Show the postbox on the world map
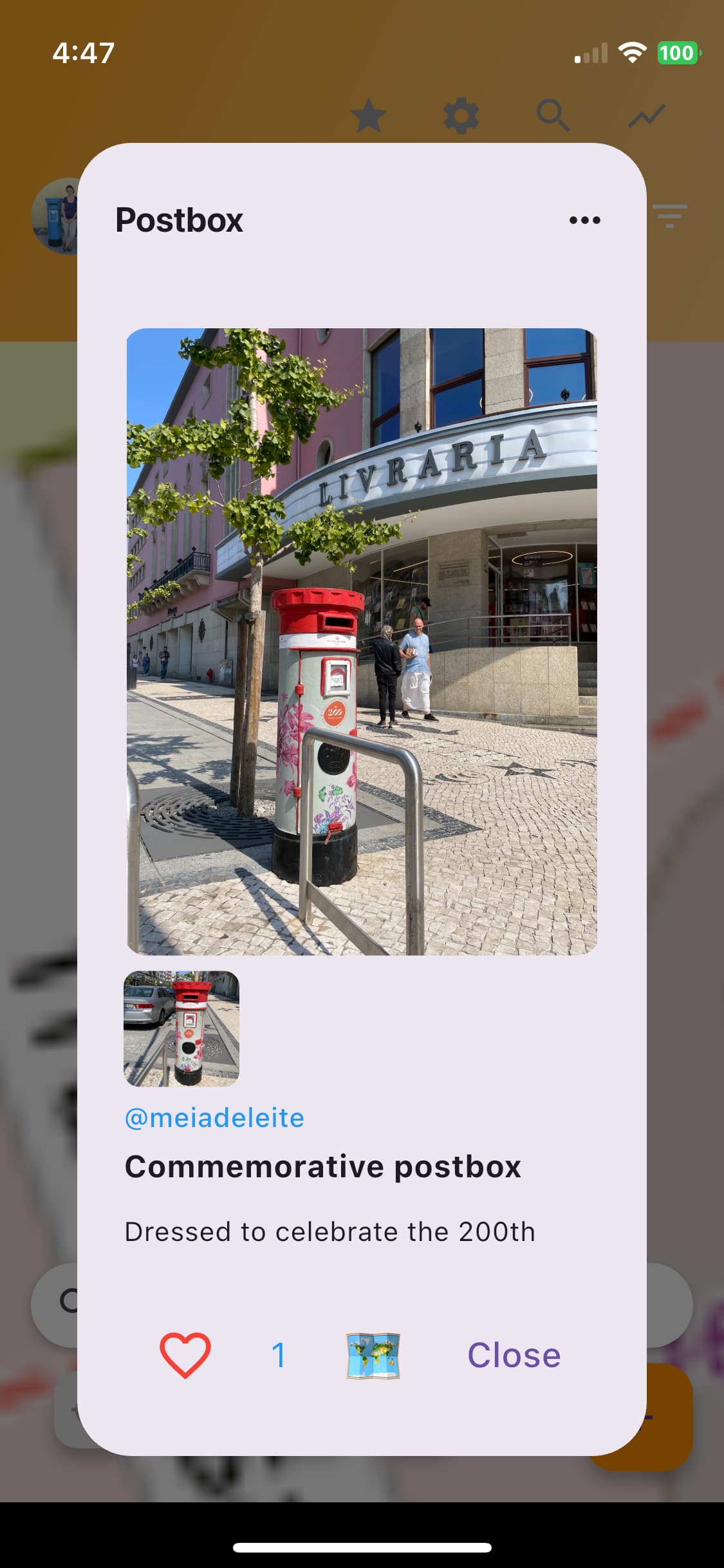The image size is (724, 1568). tap(373, 1356)
